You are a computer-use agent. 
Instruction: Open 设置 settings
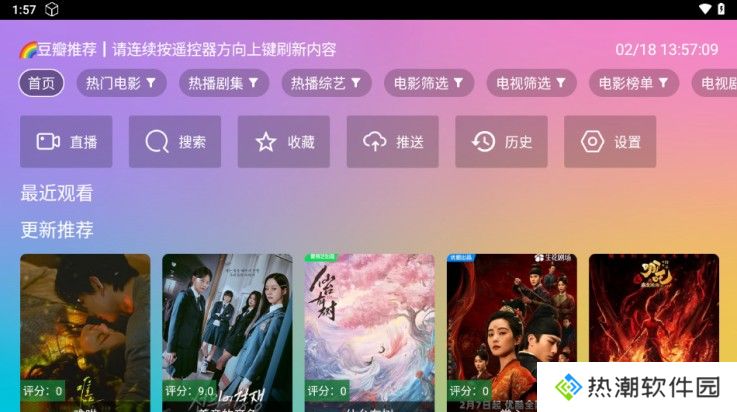point(610,142)
